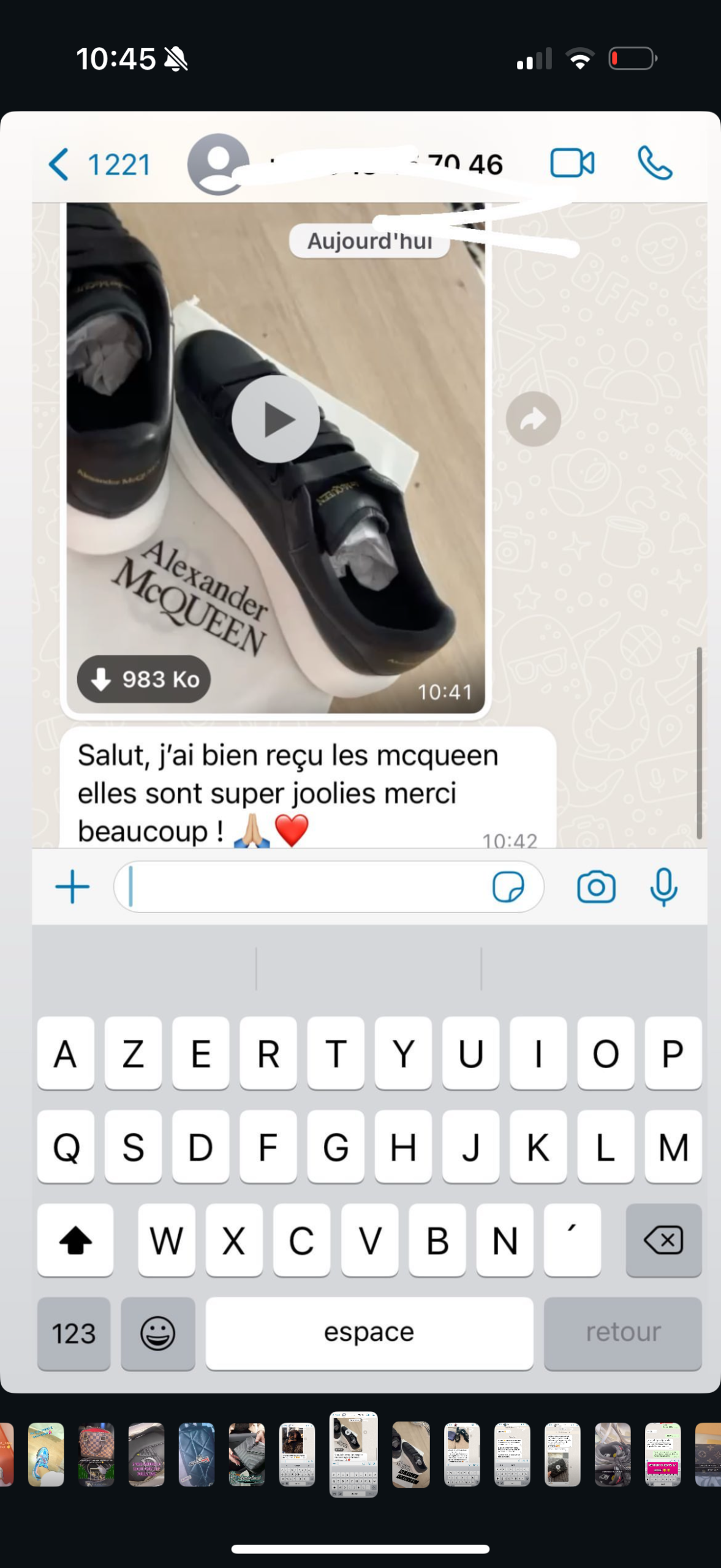Open the contact's profile picture
The height and width of the screenshot is (1568, 721).
point(217,164)
